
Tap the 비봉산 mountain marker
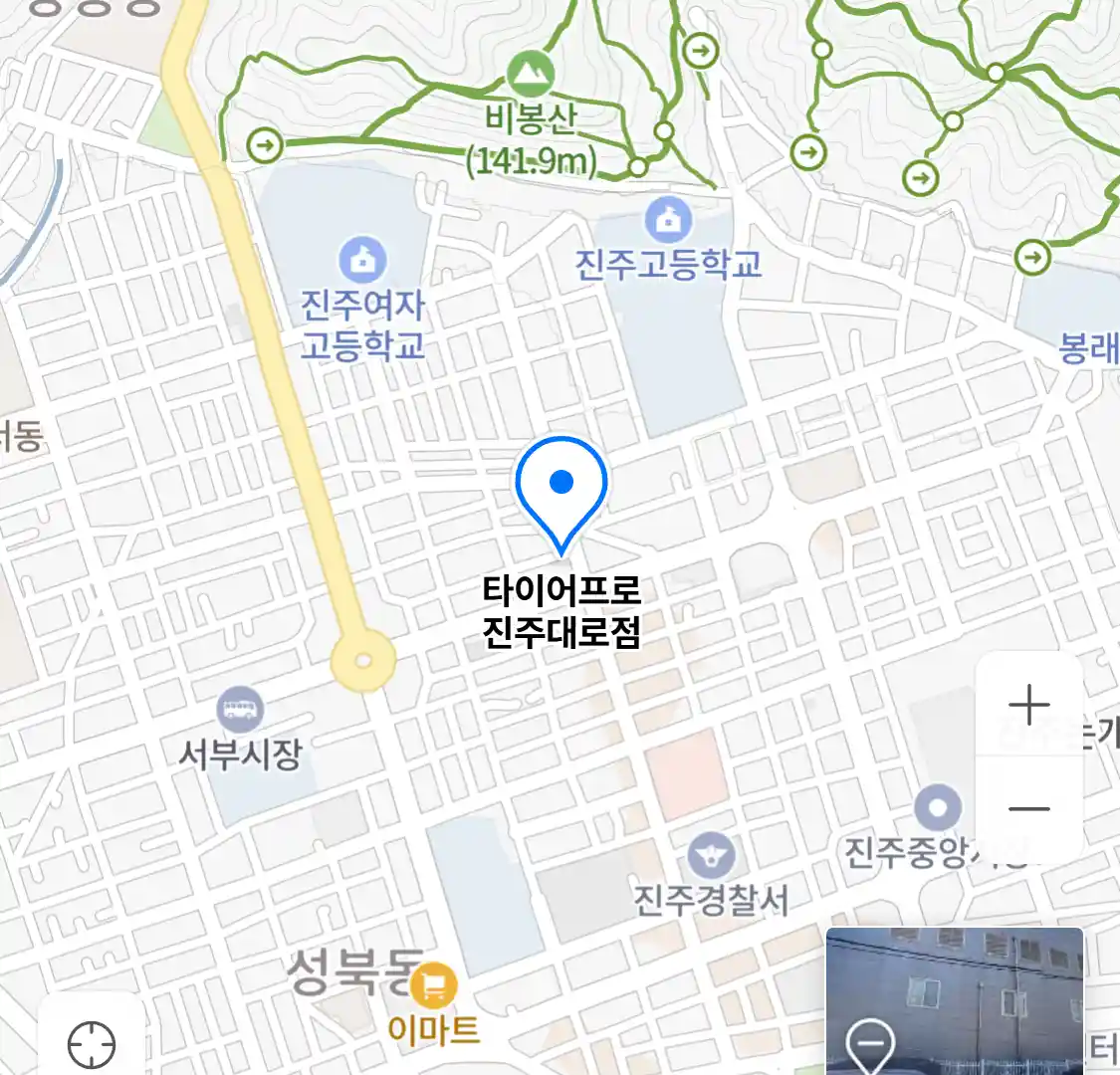click(530, 75)
